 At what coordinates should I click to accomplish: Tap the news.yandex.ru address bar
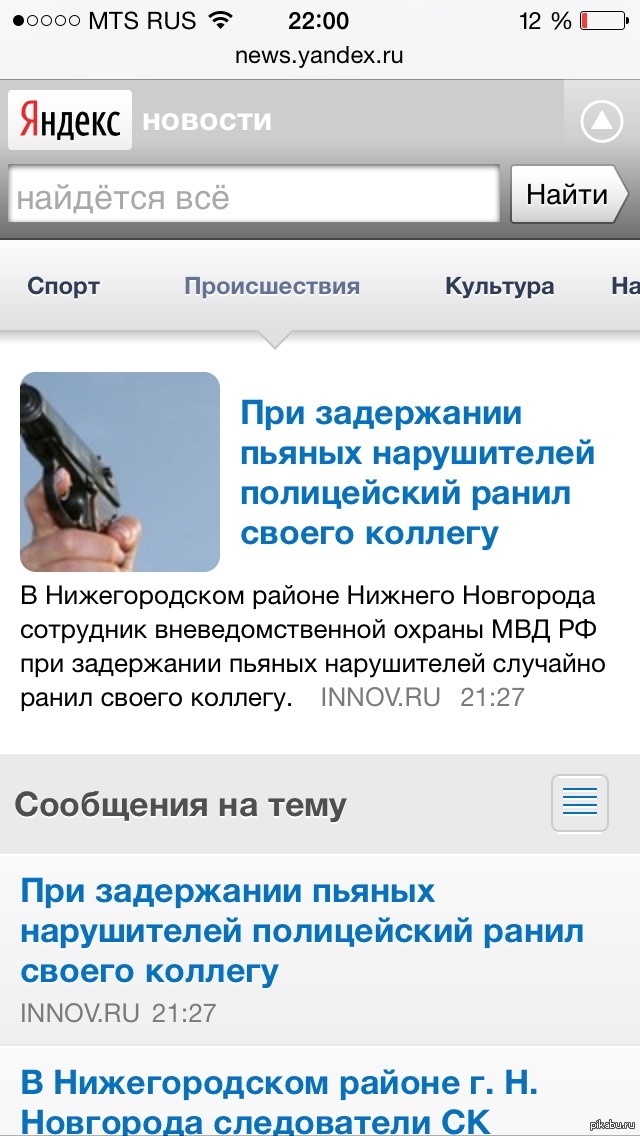[319, 55]
